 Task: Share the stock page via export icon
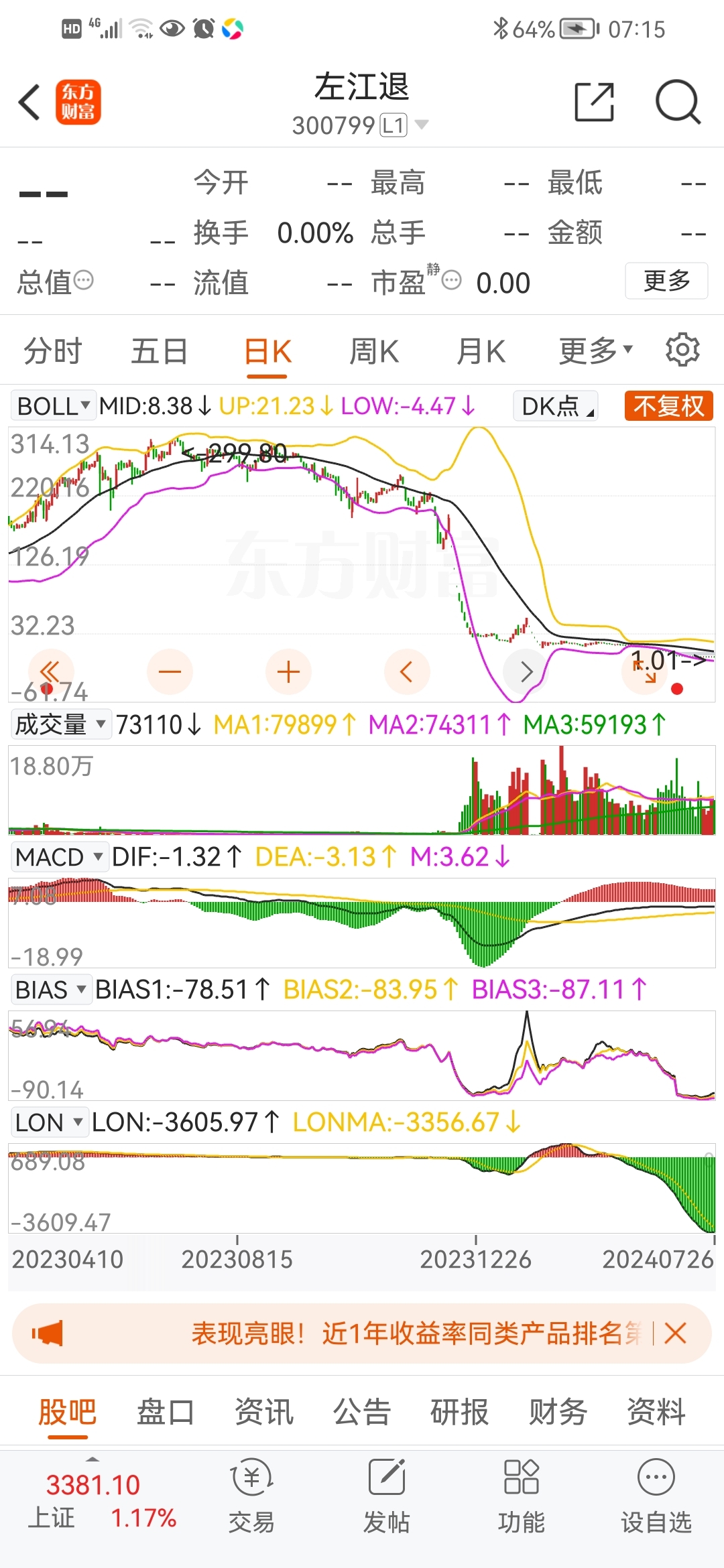(x=595, y=103)
